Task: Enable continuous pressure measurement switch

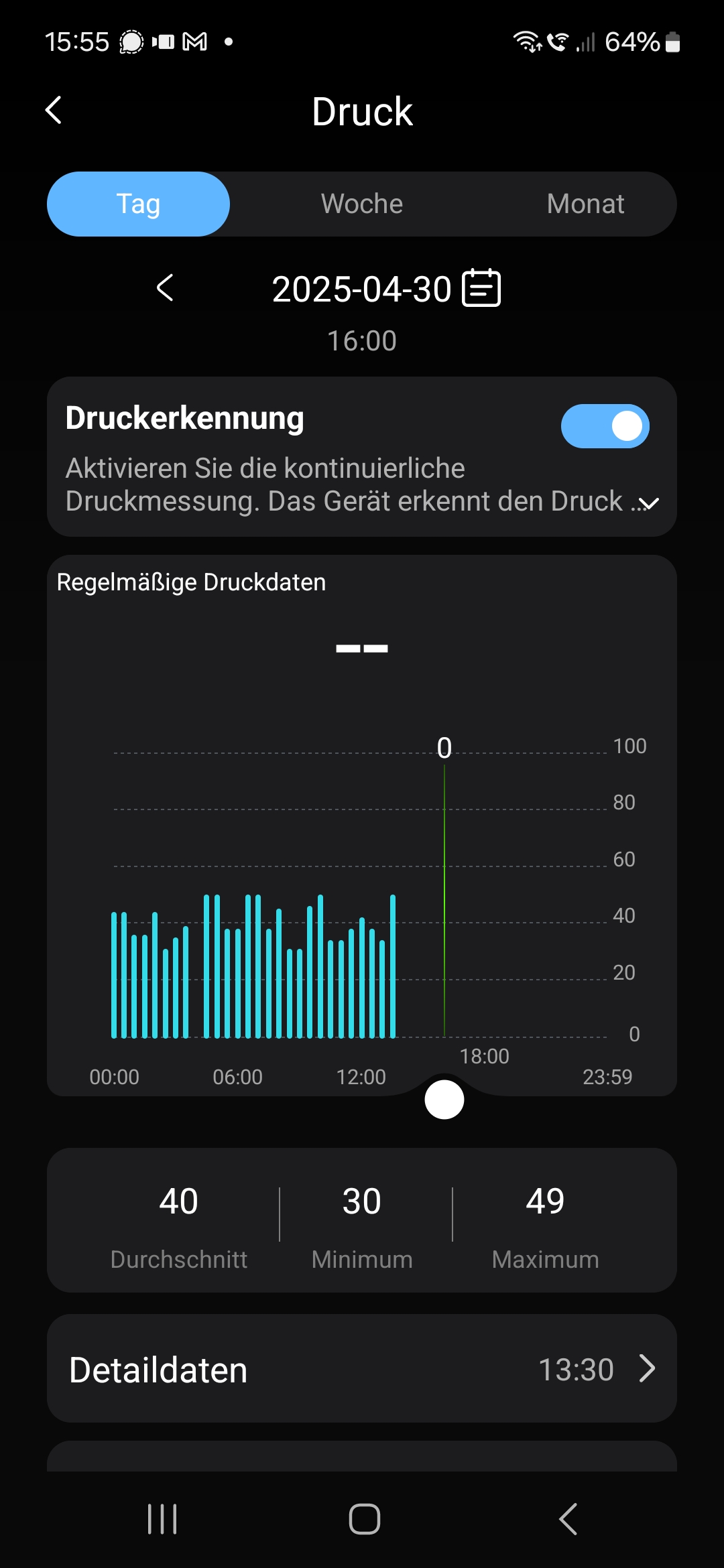Action: (605, 426)
